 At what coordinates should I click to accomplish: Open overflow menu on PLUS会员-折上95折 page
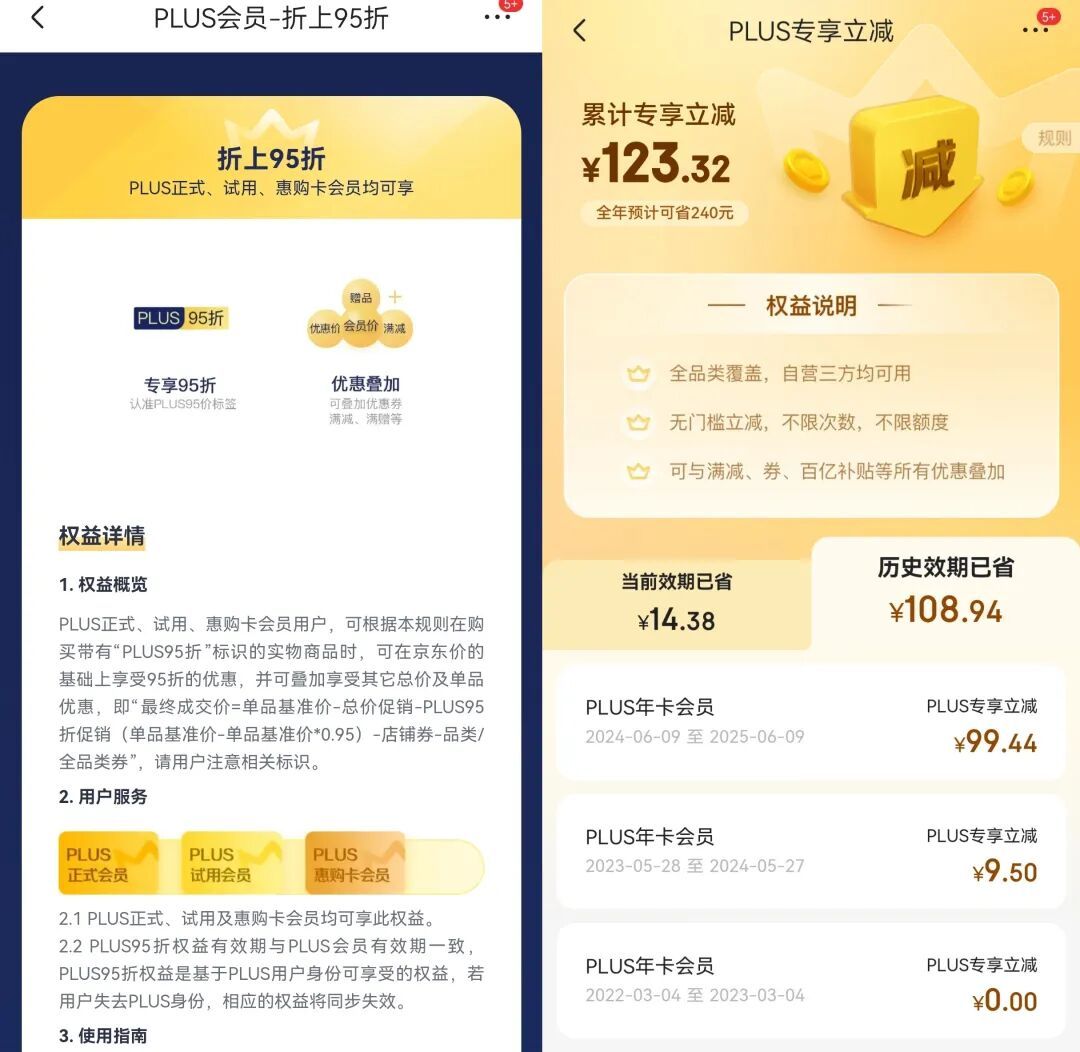click(497, 17)
